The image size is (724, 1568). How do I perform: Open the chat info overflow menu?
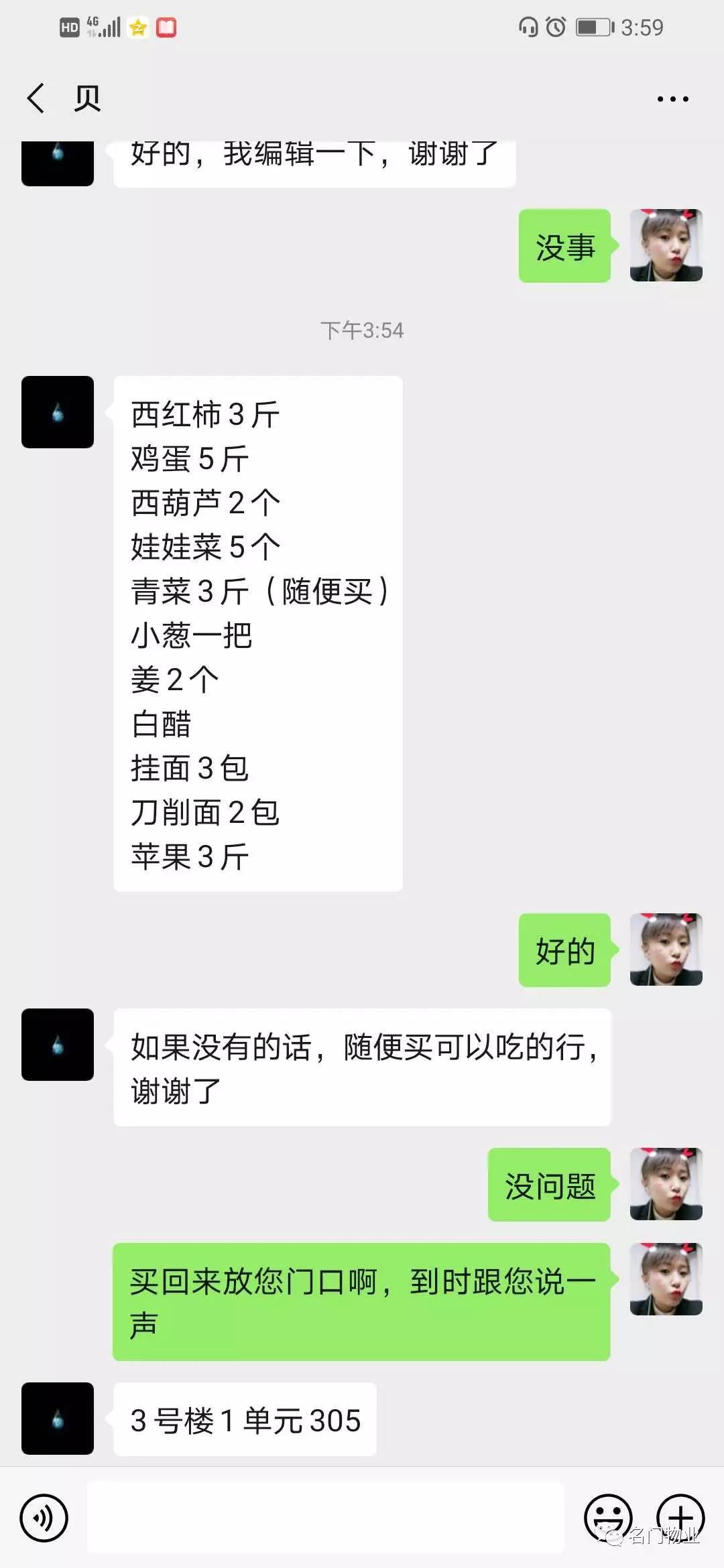coord(672,99)
